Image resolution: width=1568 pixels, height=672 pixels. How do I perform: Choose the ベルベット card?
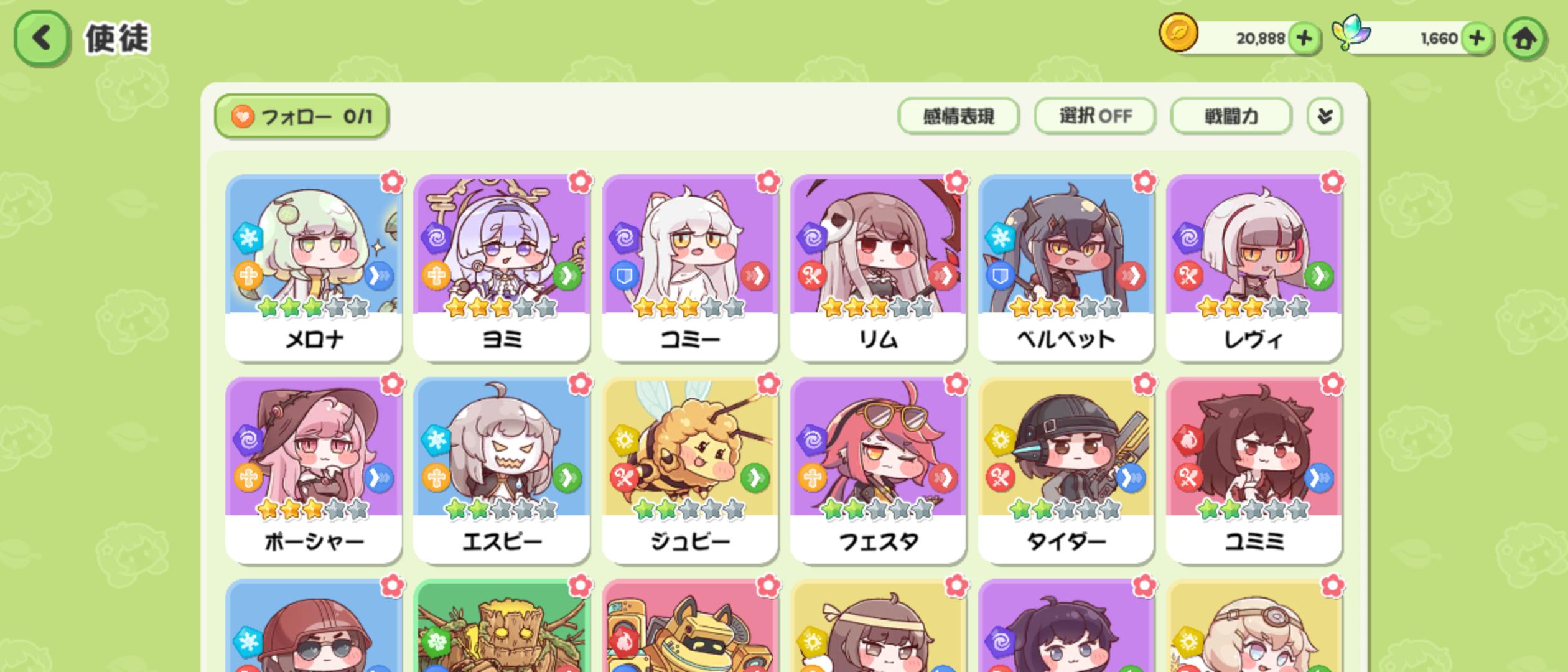(x=1066, y=268)
